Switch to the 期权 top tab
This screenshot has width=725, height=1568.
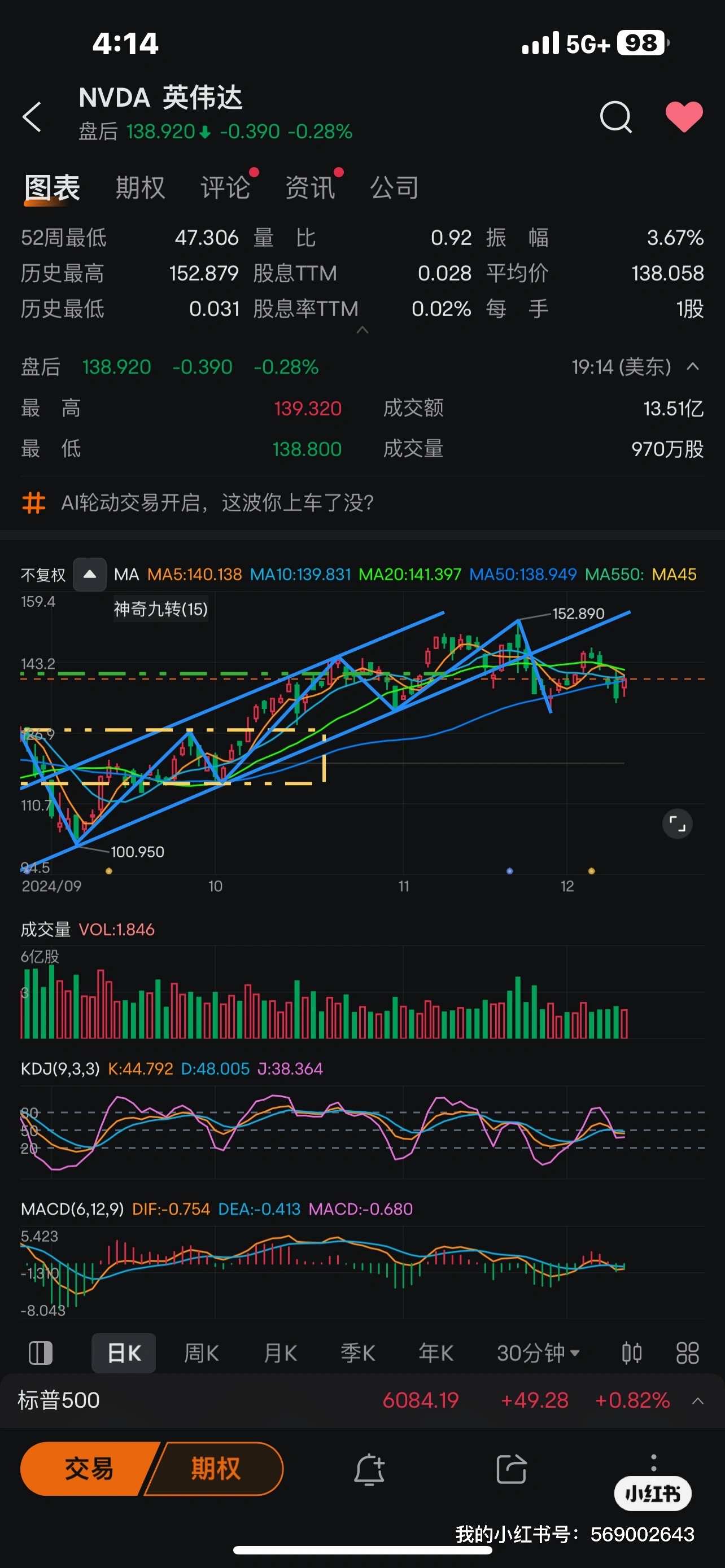tap(140, 187)
